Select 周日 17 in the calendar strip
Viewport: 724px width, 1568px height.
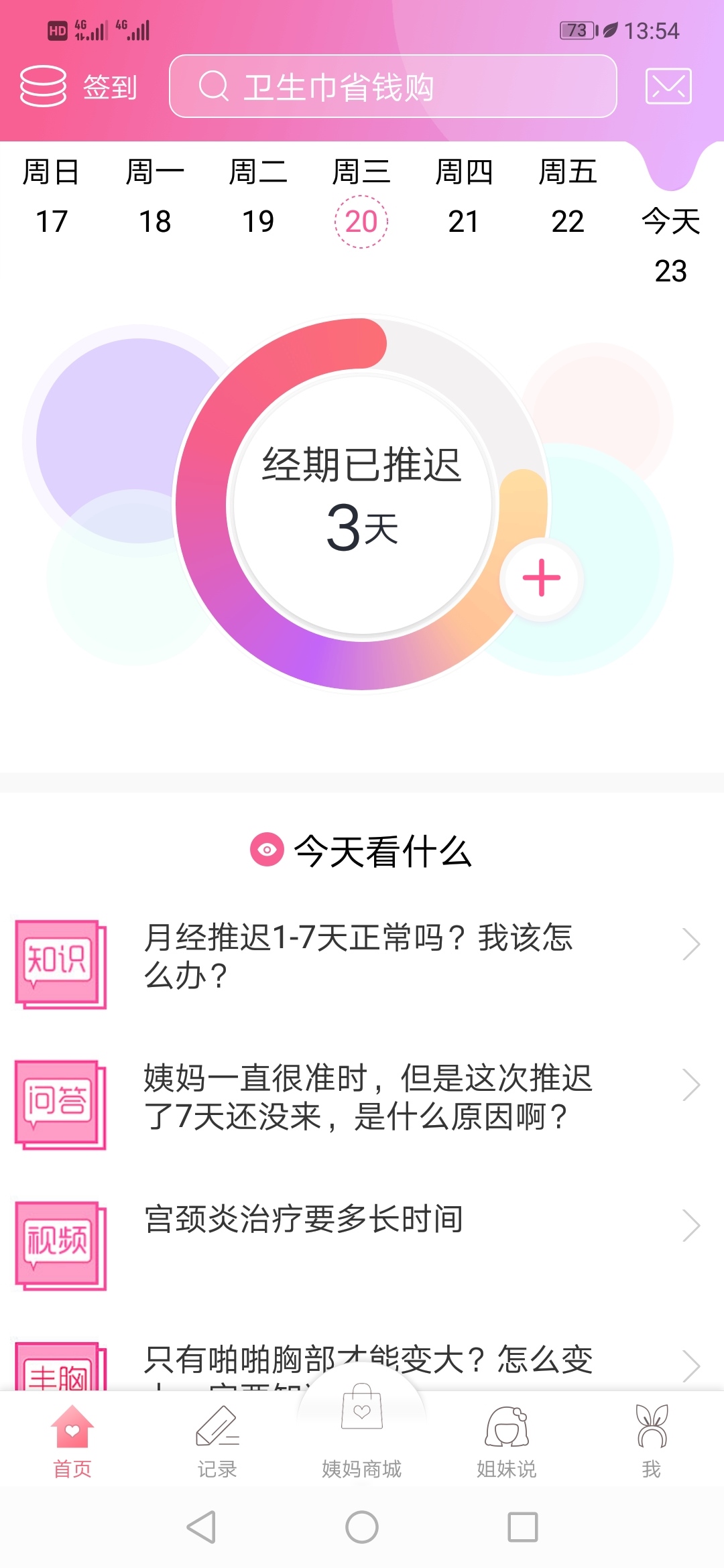pos(52,198)
